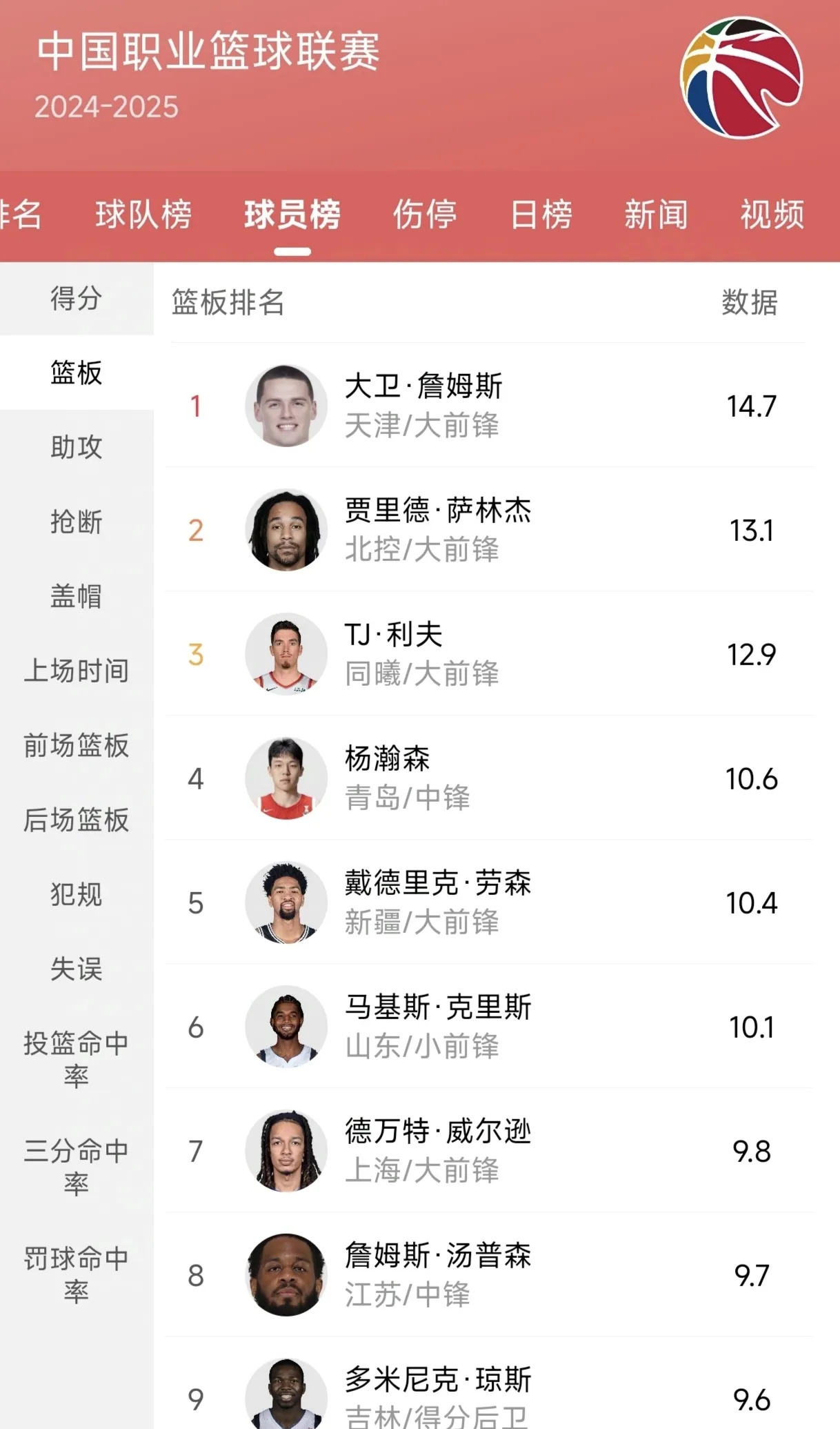This screenshot has height=1429, width=840.
Task: View 贾里德·萨林杰's player details
Action: (x=490, y=530)
